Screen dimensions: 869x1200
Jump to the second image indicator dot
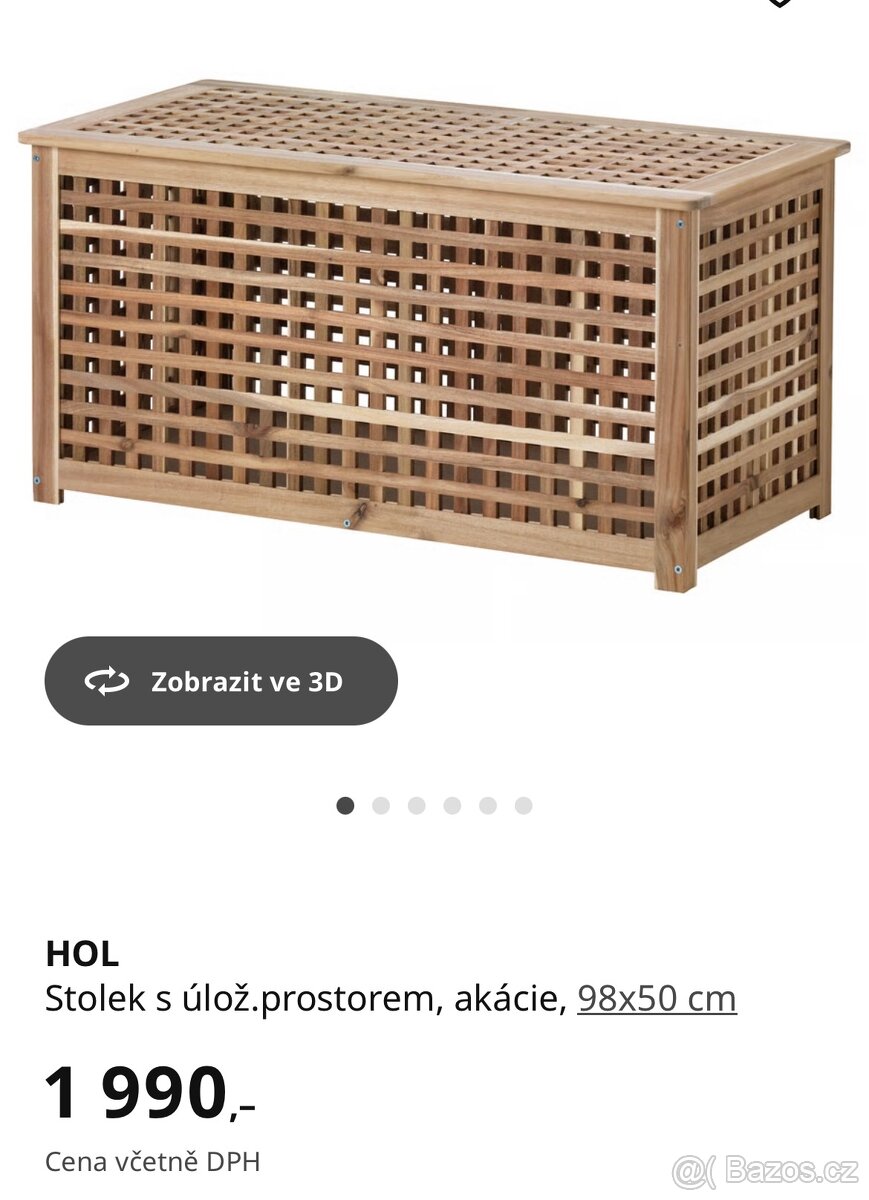pos(381,806)
